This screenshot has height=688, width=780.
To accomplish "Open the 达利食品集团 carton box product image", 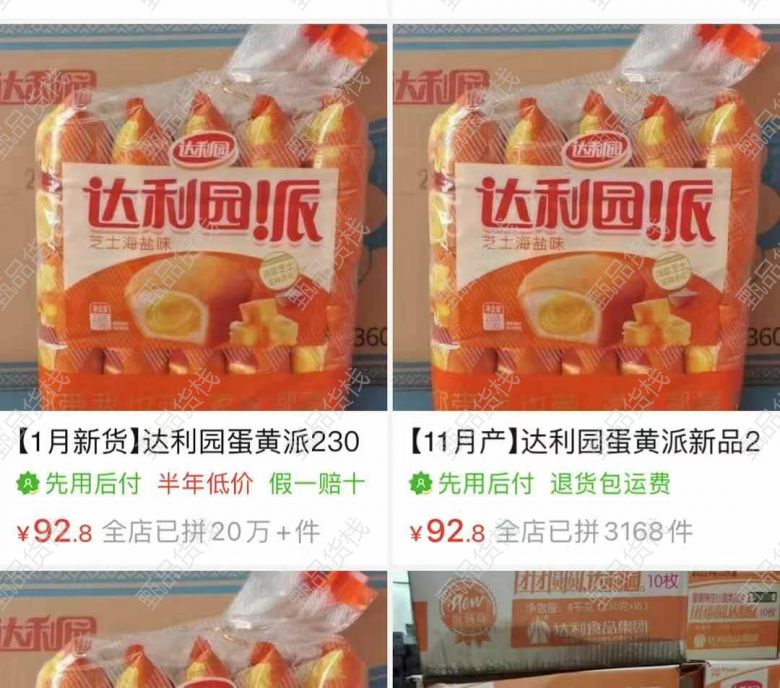I will (x=584, y=632).
